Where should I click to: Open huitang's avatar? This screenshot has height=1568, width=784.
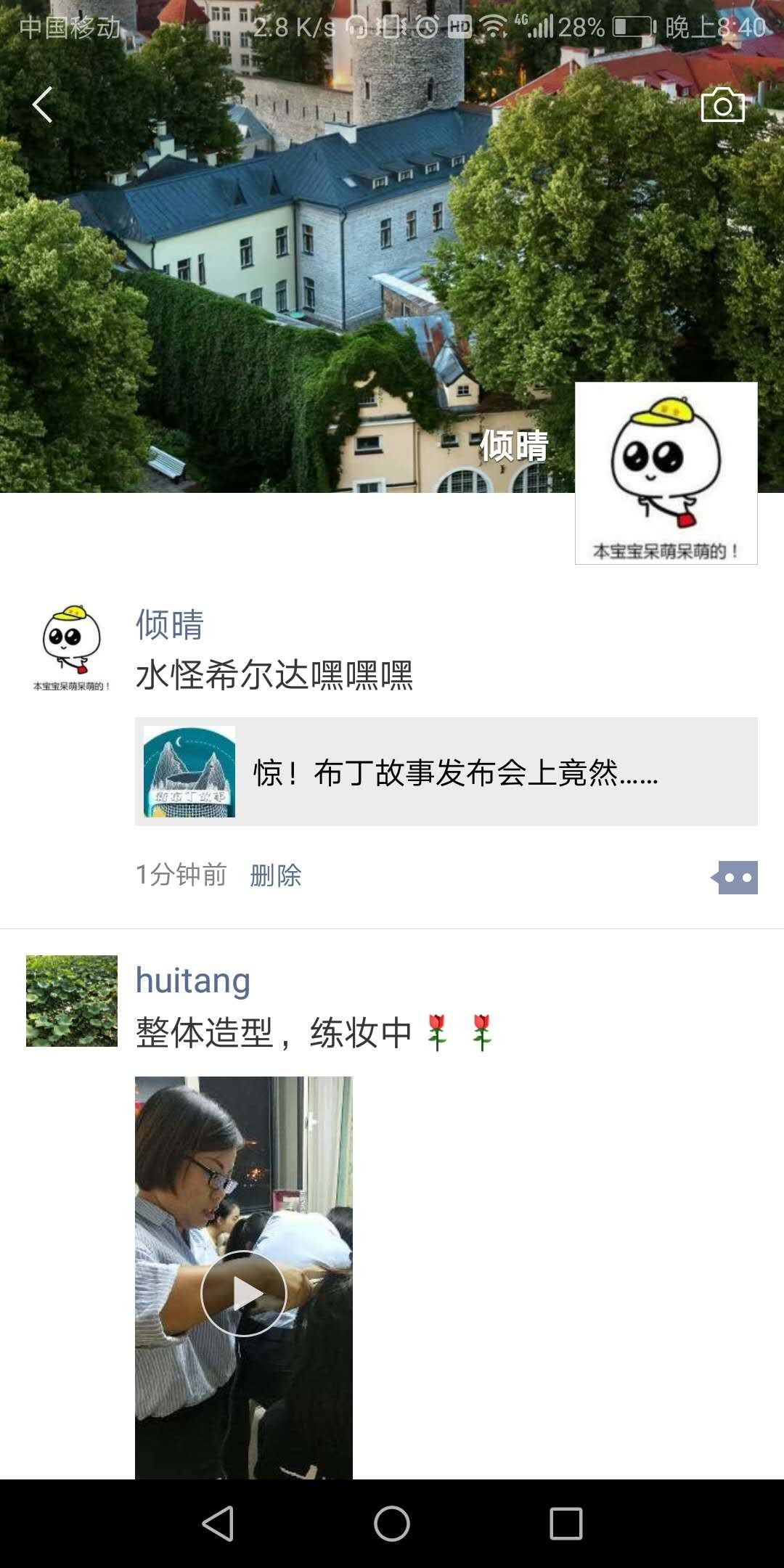tap(71, 1000)
